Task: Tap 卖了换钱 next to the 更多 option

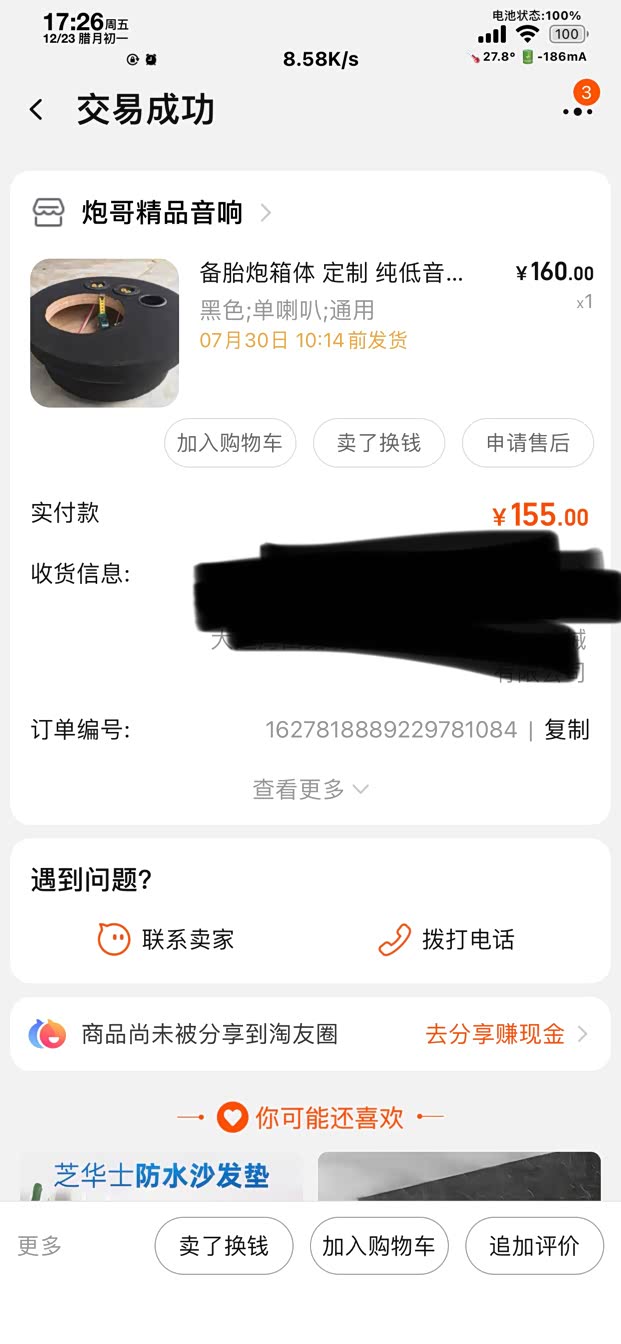Action: tap(224, 1246)
